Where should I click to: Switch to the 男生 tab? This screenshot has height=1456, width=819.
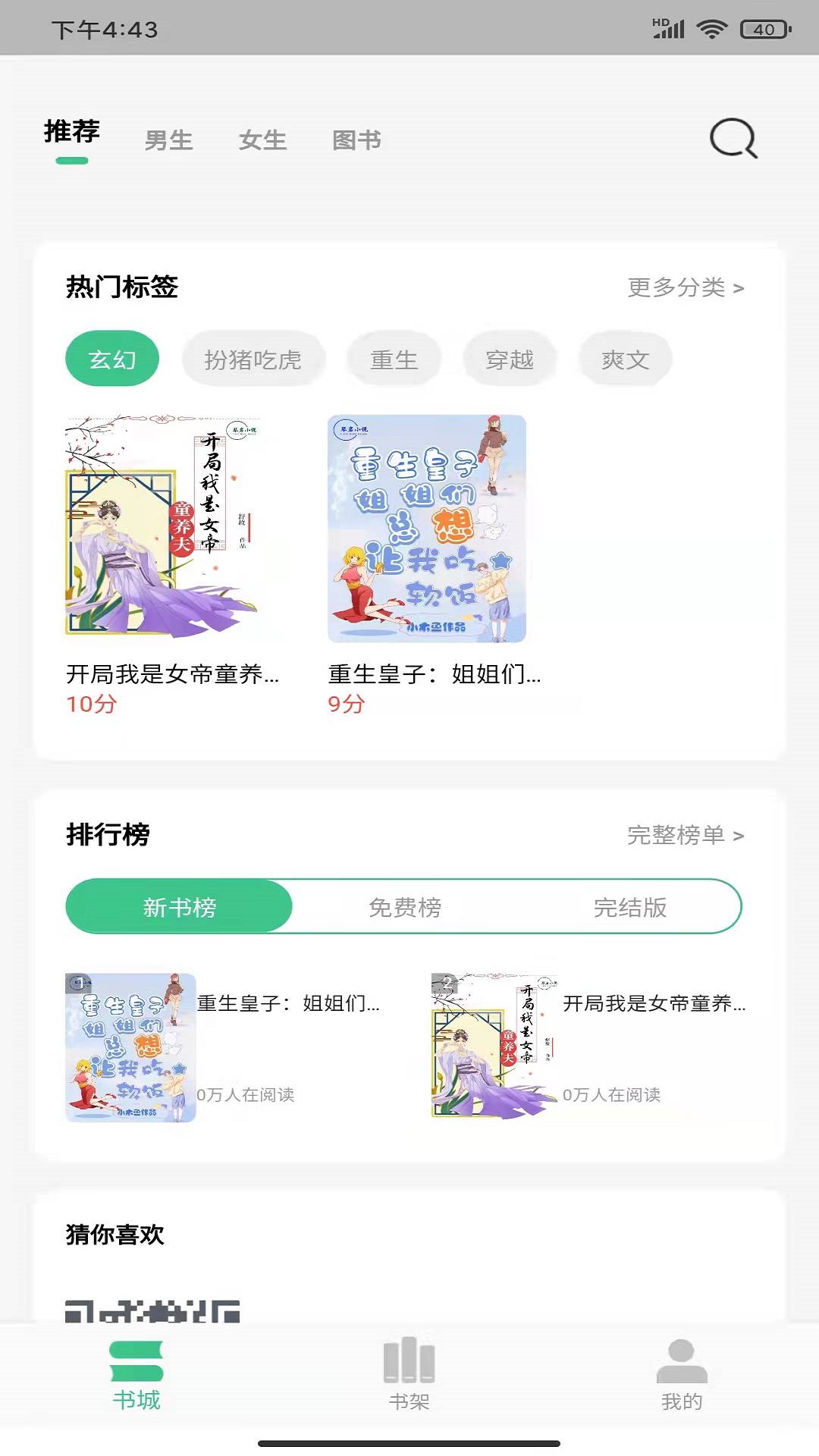[x=169, y=140]
